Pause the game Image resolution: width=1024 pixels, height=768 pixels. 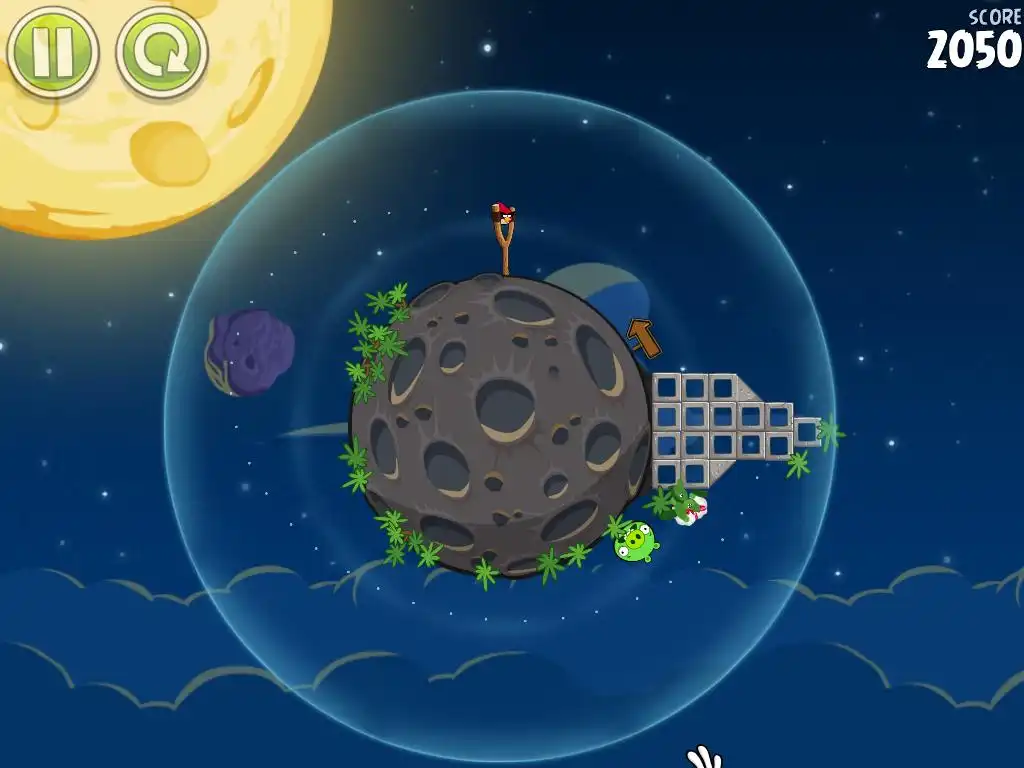52,51
